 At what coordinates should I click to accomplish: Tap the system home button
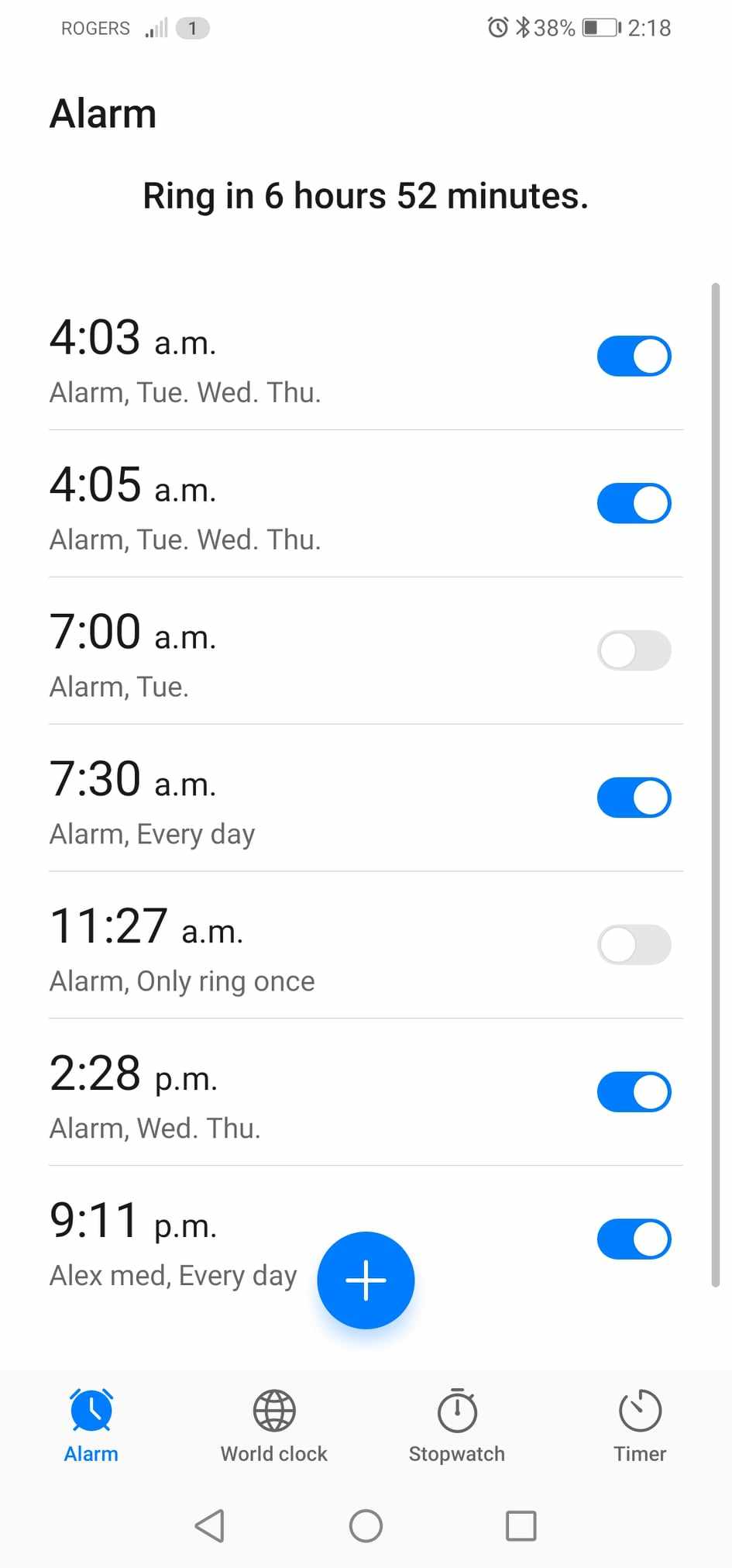(x=366, y=1525)
